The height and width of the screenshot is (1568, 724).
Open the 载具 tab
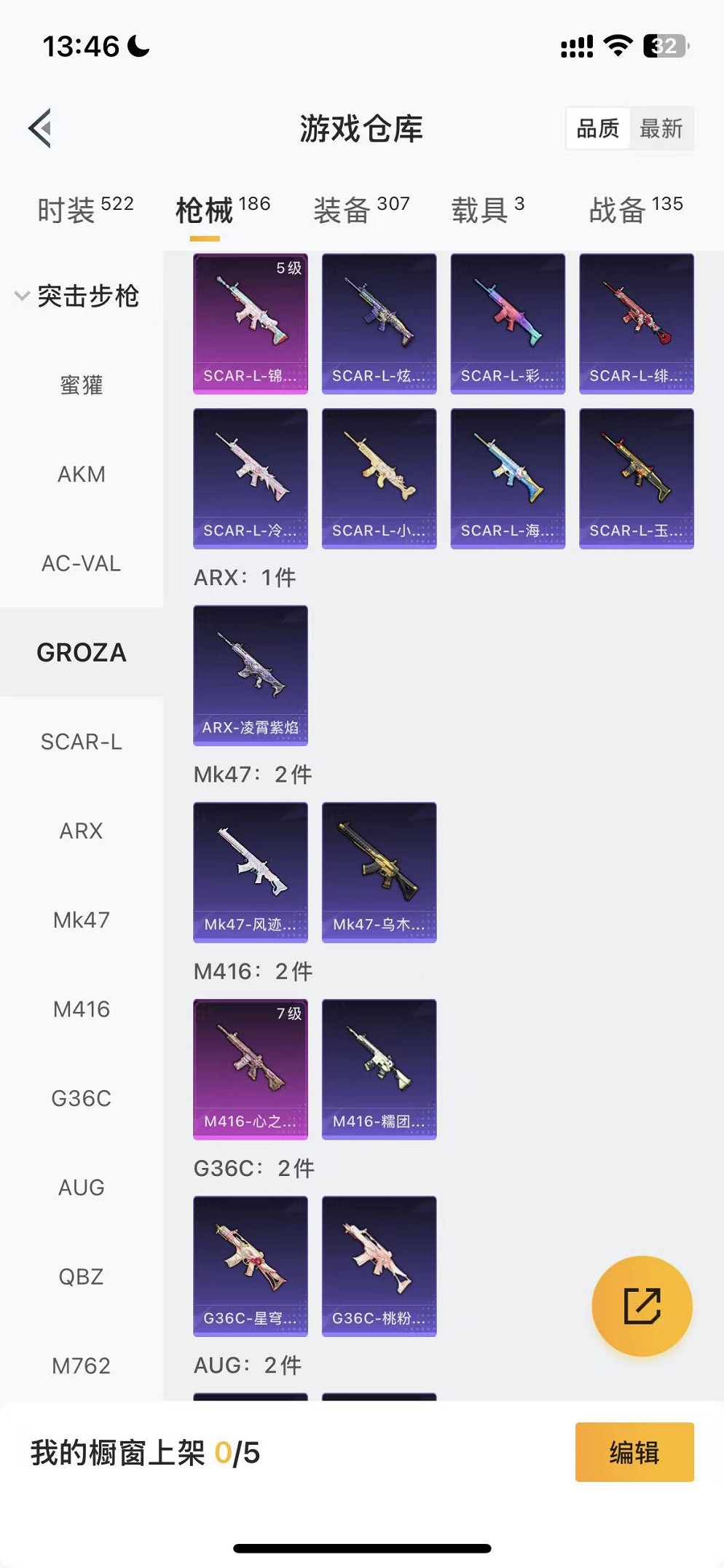tap(487, 210)
